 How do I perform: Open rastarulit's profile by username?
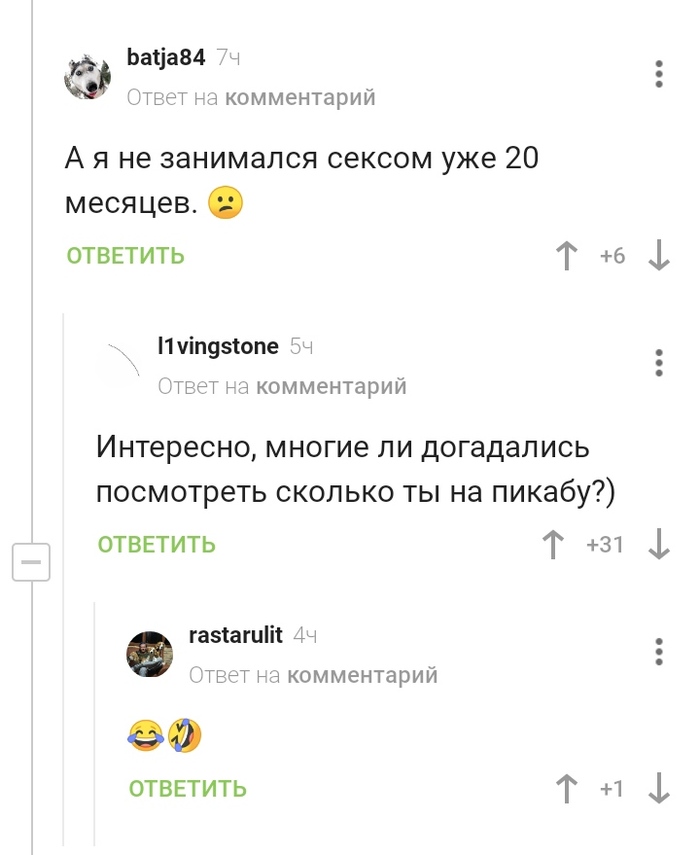click(236, 635)
